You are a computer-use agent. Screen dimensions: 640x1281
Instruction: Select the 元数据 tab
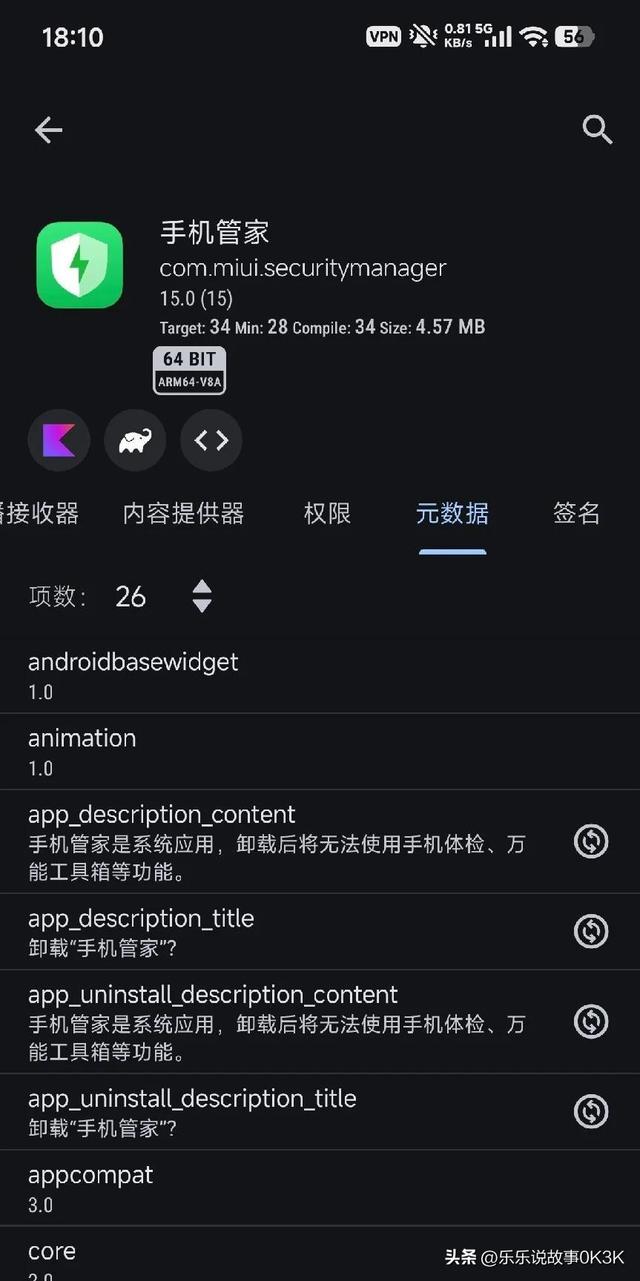(x=452, y=514)
